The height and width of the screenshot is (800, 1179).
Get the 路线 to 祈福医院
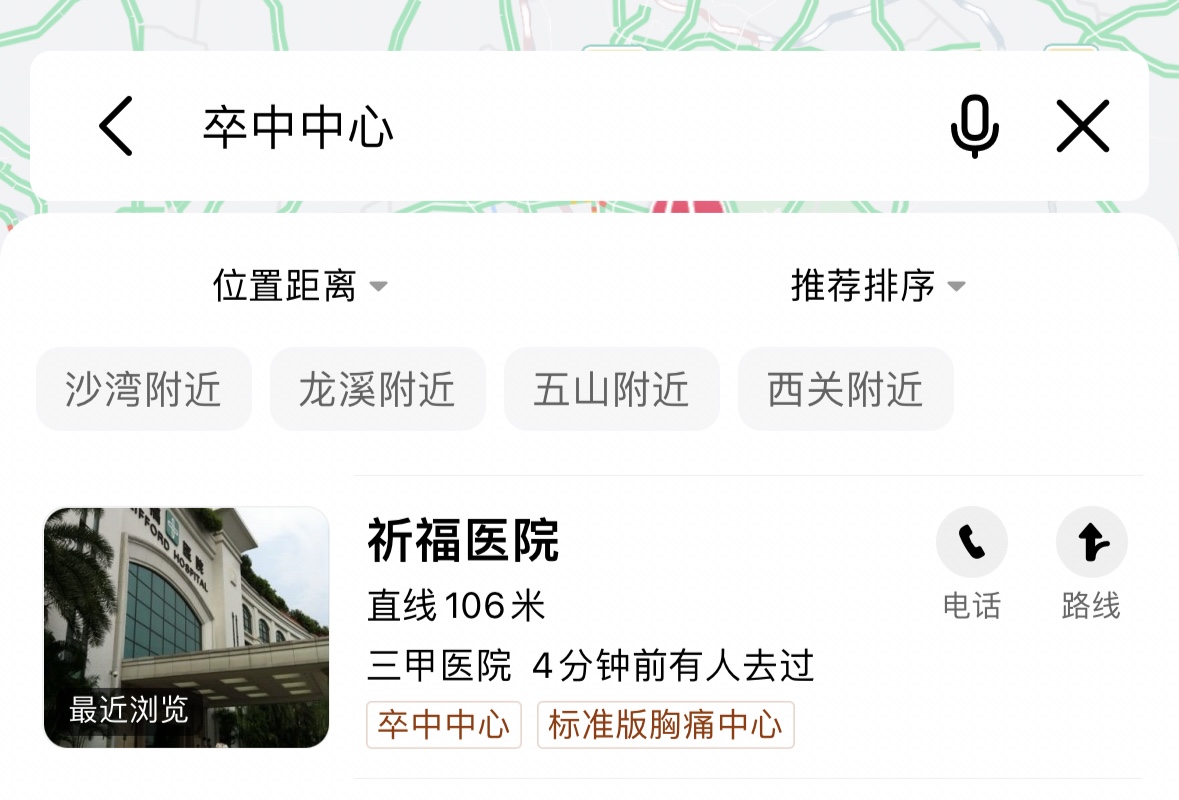coord(1091,564)
